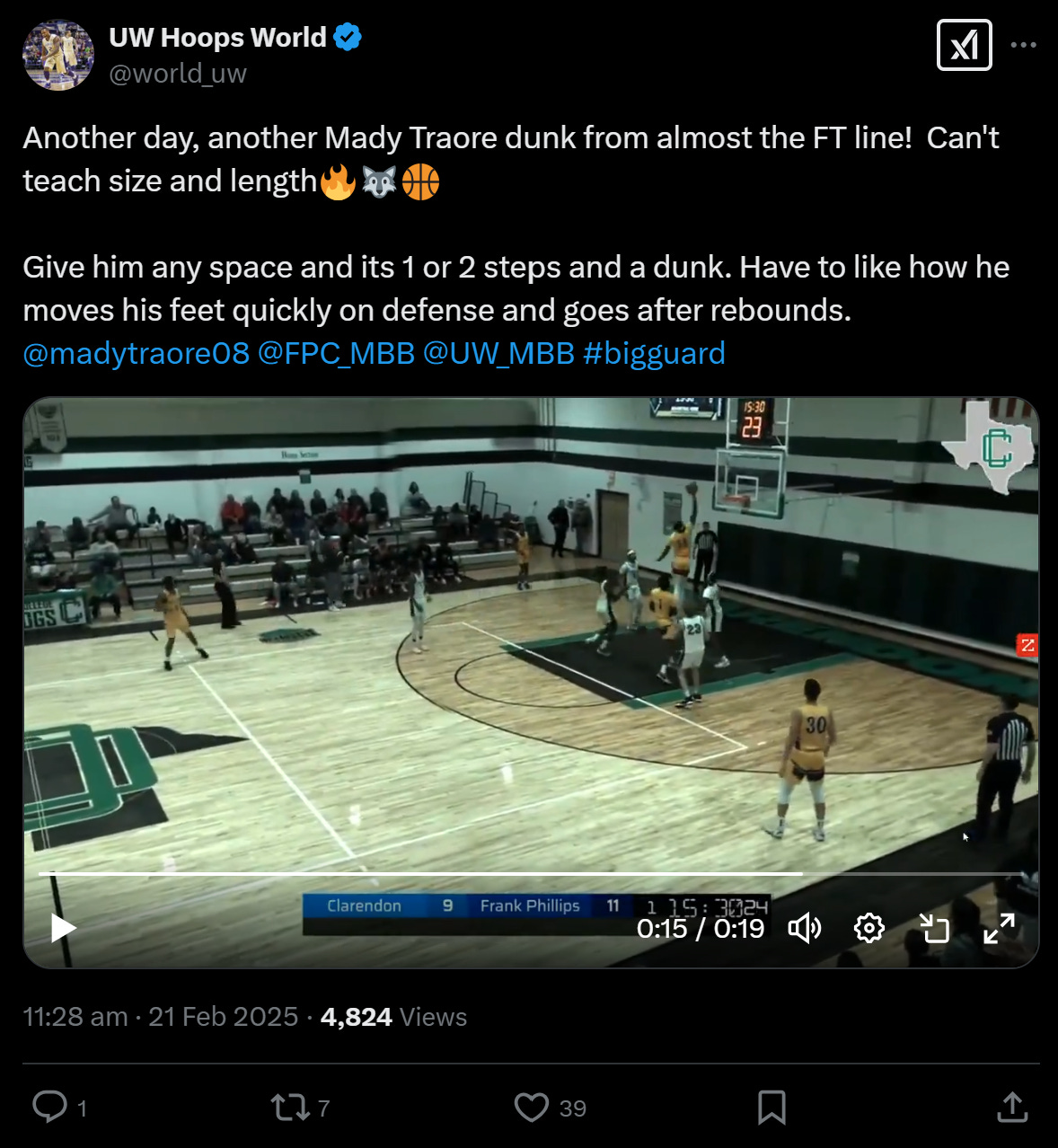Open the @UW_MBB mention
Viewport: 1058px width, 1148px height.
click(498, 354)
